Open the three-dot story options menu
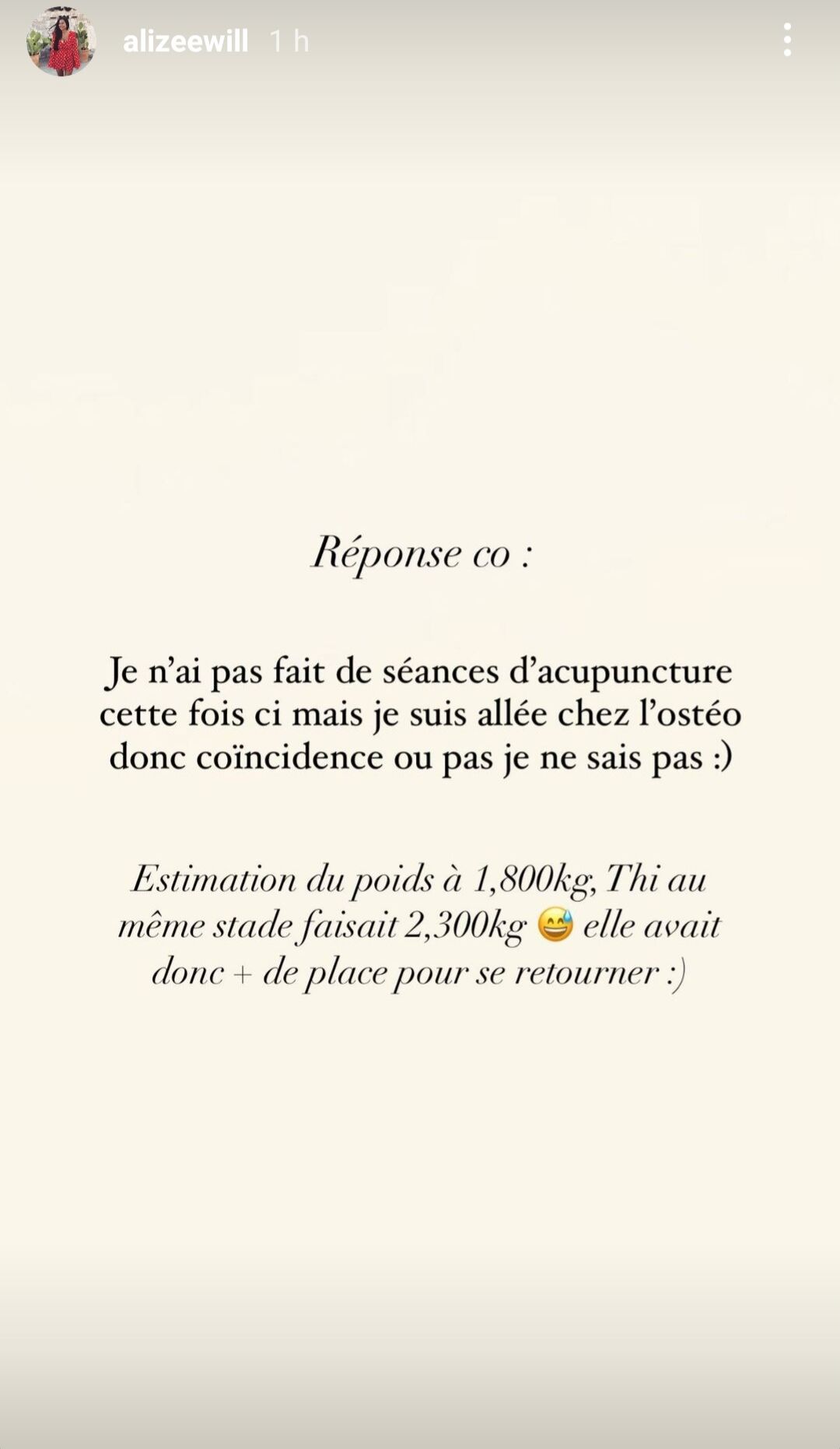The height and width of the screenshot is (1449, 840). click(x=788, y=40)
